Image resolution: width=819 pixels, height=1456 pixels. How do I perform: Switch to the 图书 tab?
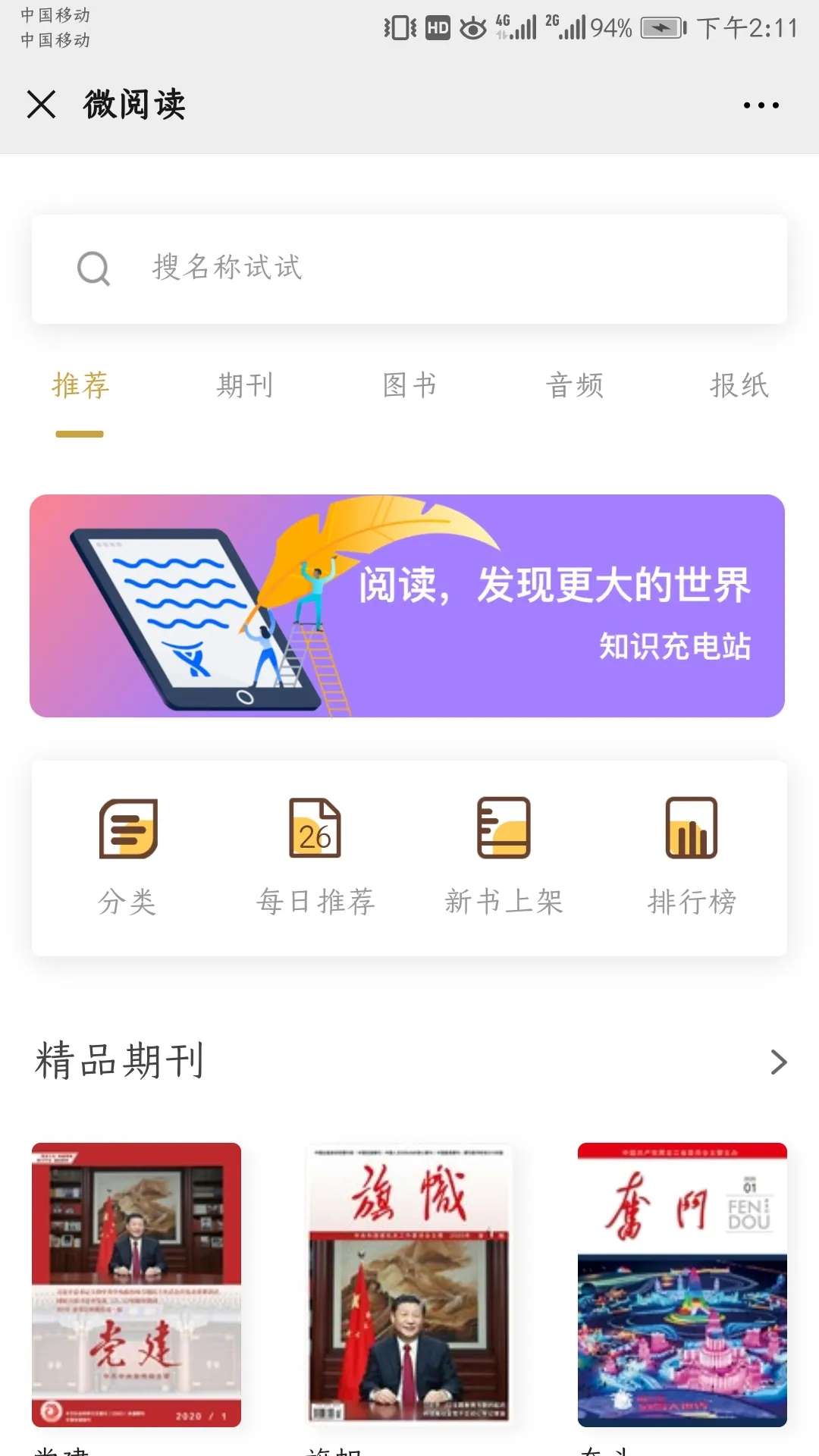409,385
